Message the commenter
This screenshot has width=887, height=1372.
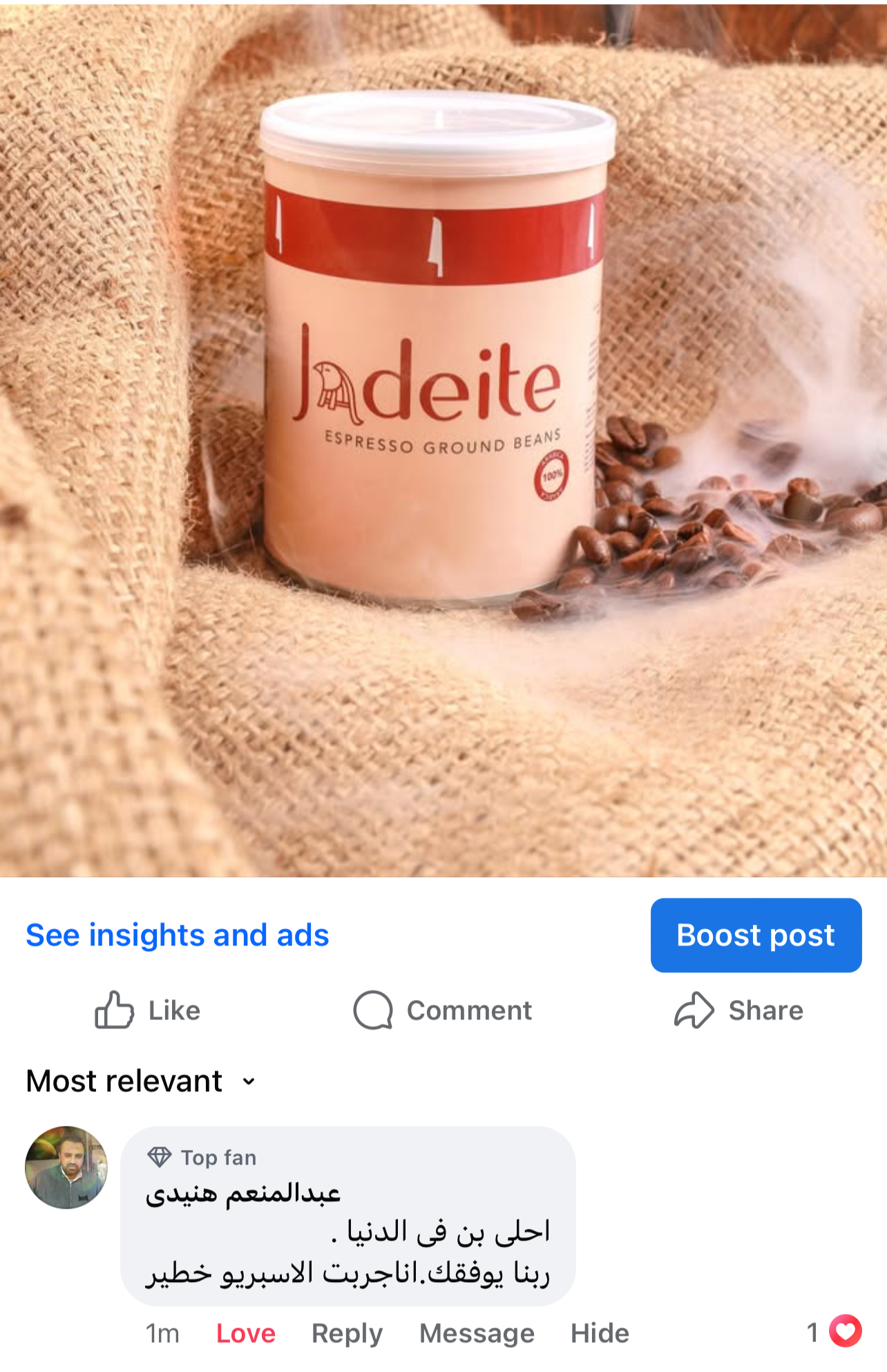pyautogui.click(x=477, y=1333)
